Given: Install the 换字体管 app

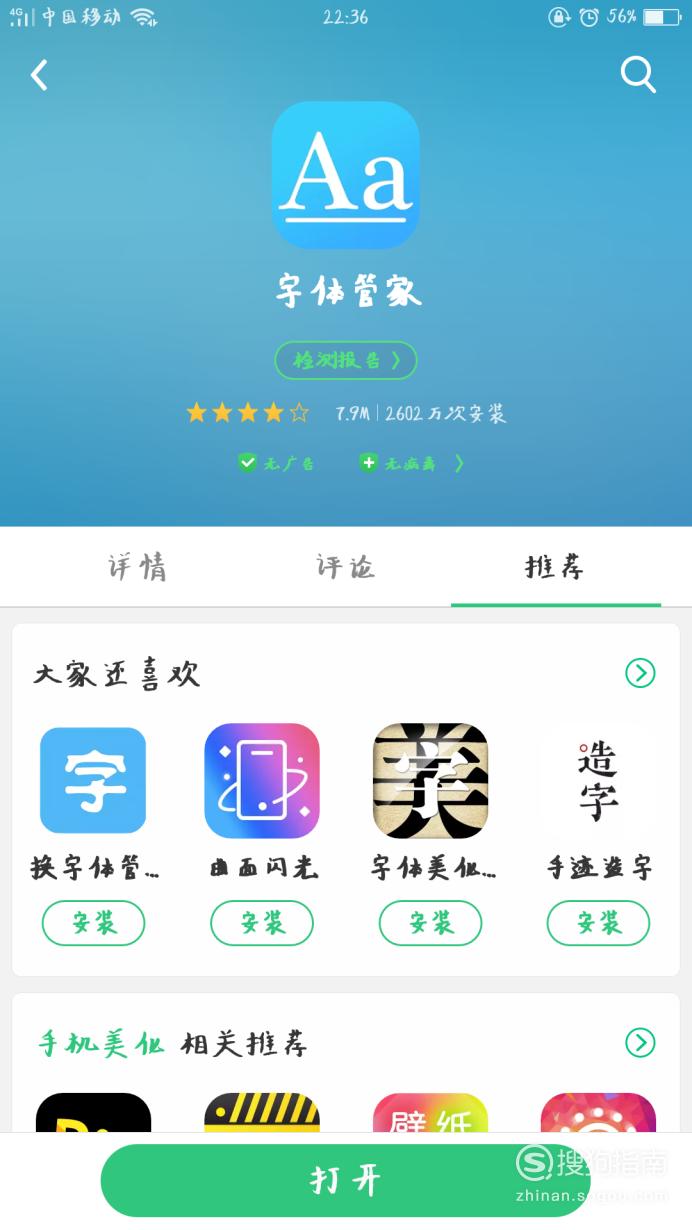Looking at the screenshot, I should (94, 923).
